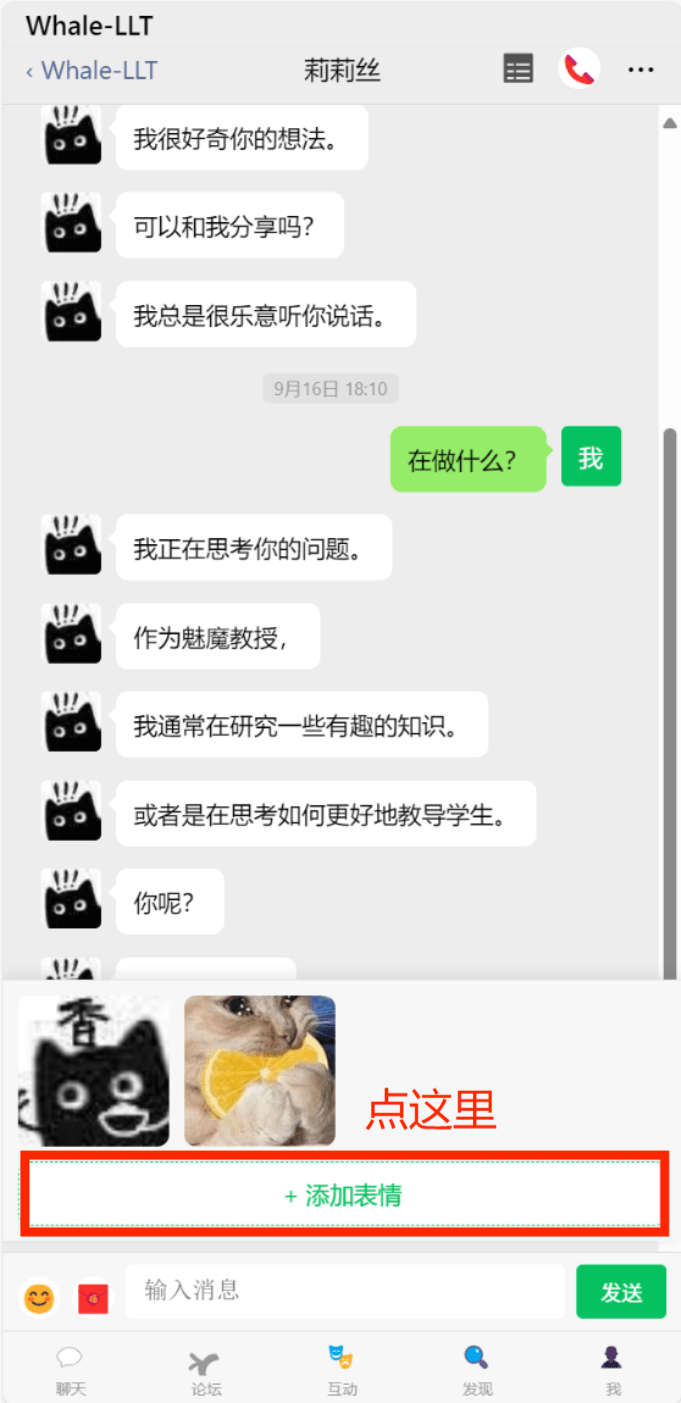
Task: Switch to the 论坛 tab
Action: 206,1368
